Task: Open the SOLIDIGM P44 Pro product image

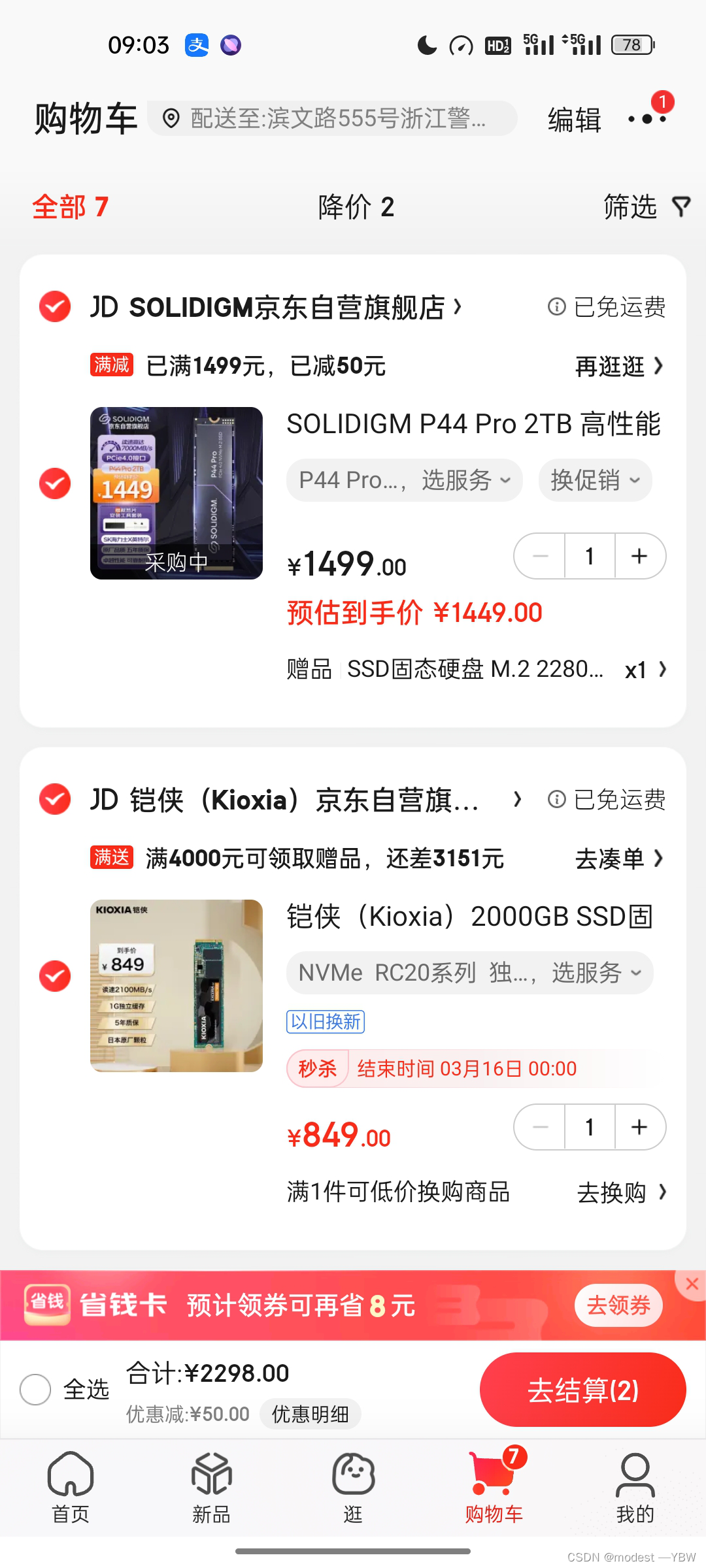Action: tap(176, 493)
